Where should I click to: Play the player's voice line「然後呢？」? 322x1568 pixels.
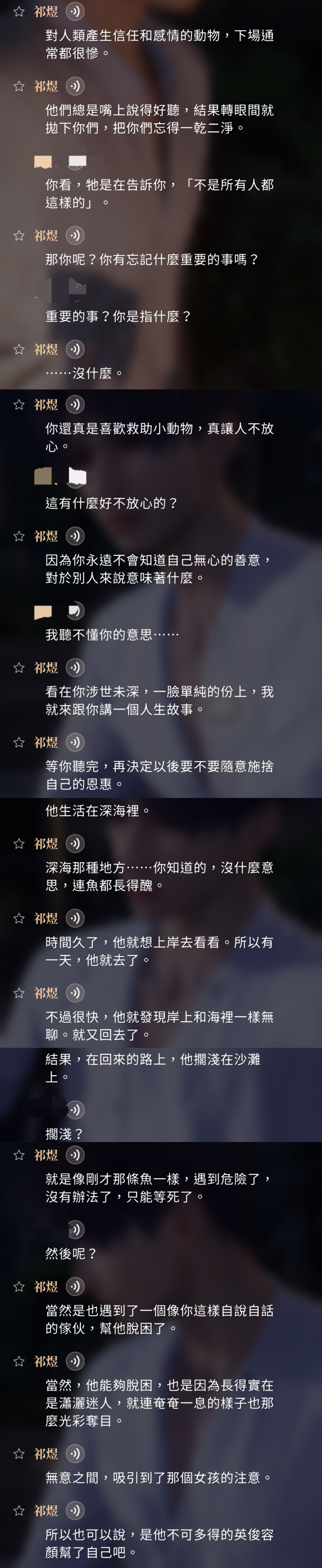[74, 1230]
